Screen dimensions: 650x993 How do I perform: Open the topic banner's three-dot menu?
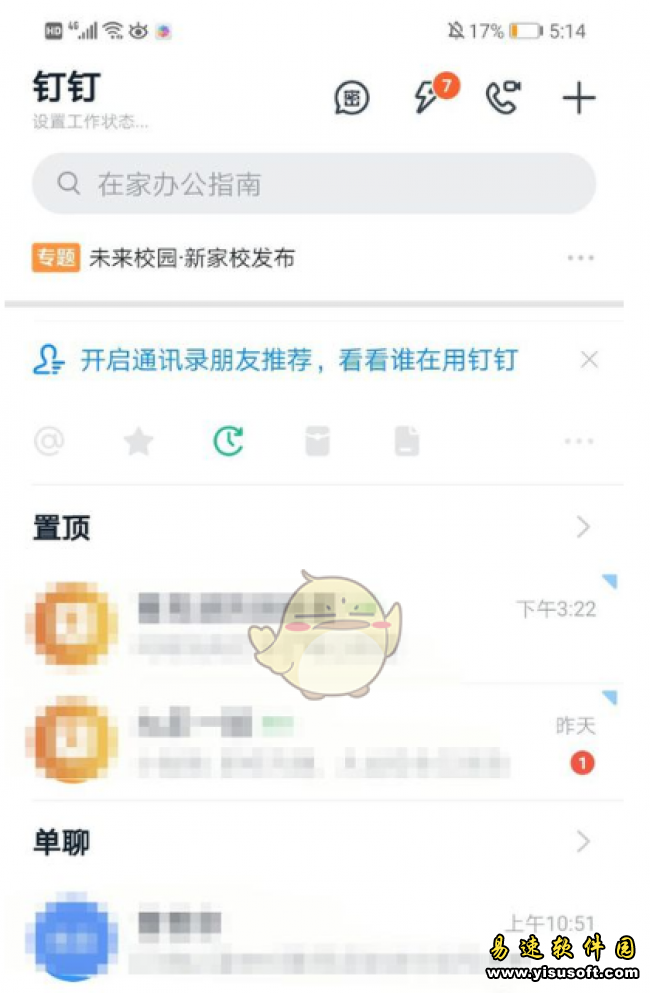tap(581, 258)
